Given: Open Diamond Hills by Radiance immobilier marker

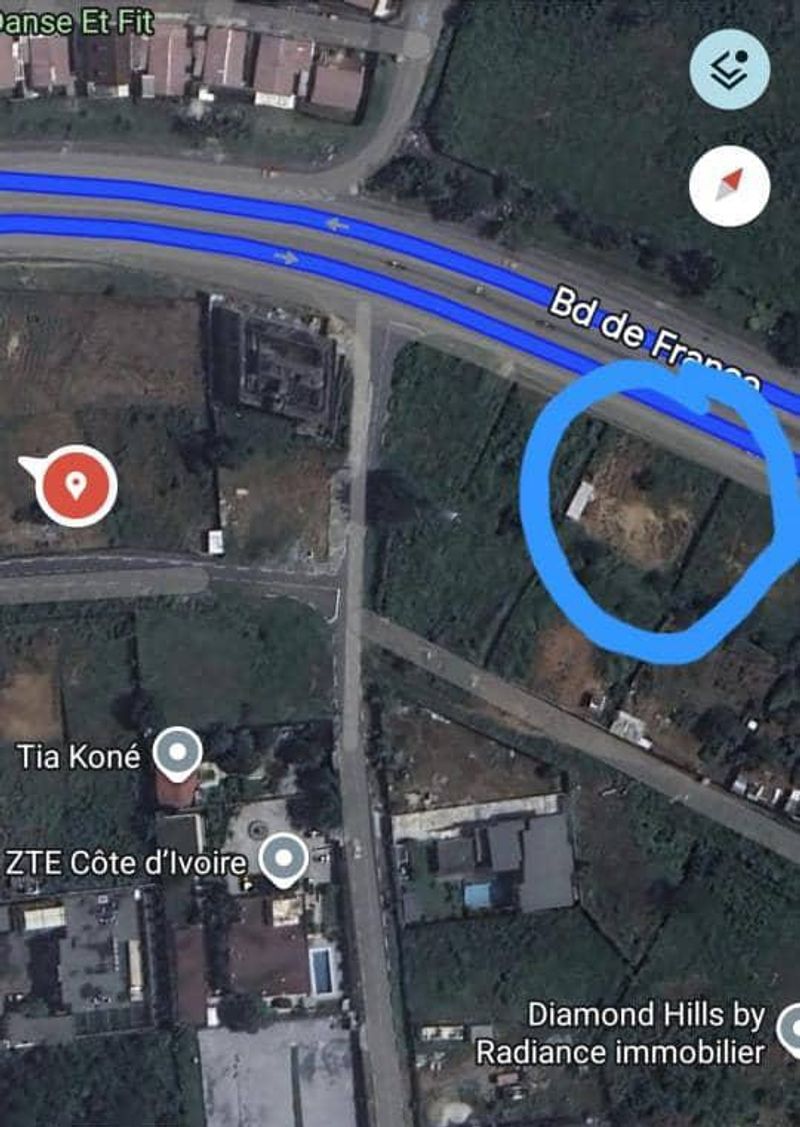Looking at the screenshot, I should click(x=791, y=1028).
